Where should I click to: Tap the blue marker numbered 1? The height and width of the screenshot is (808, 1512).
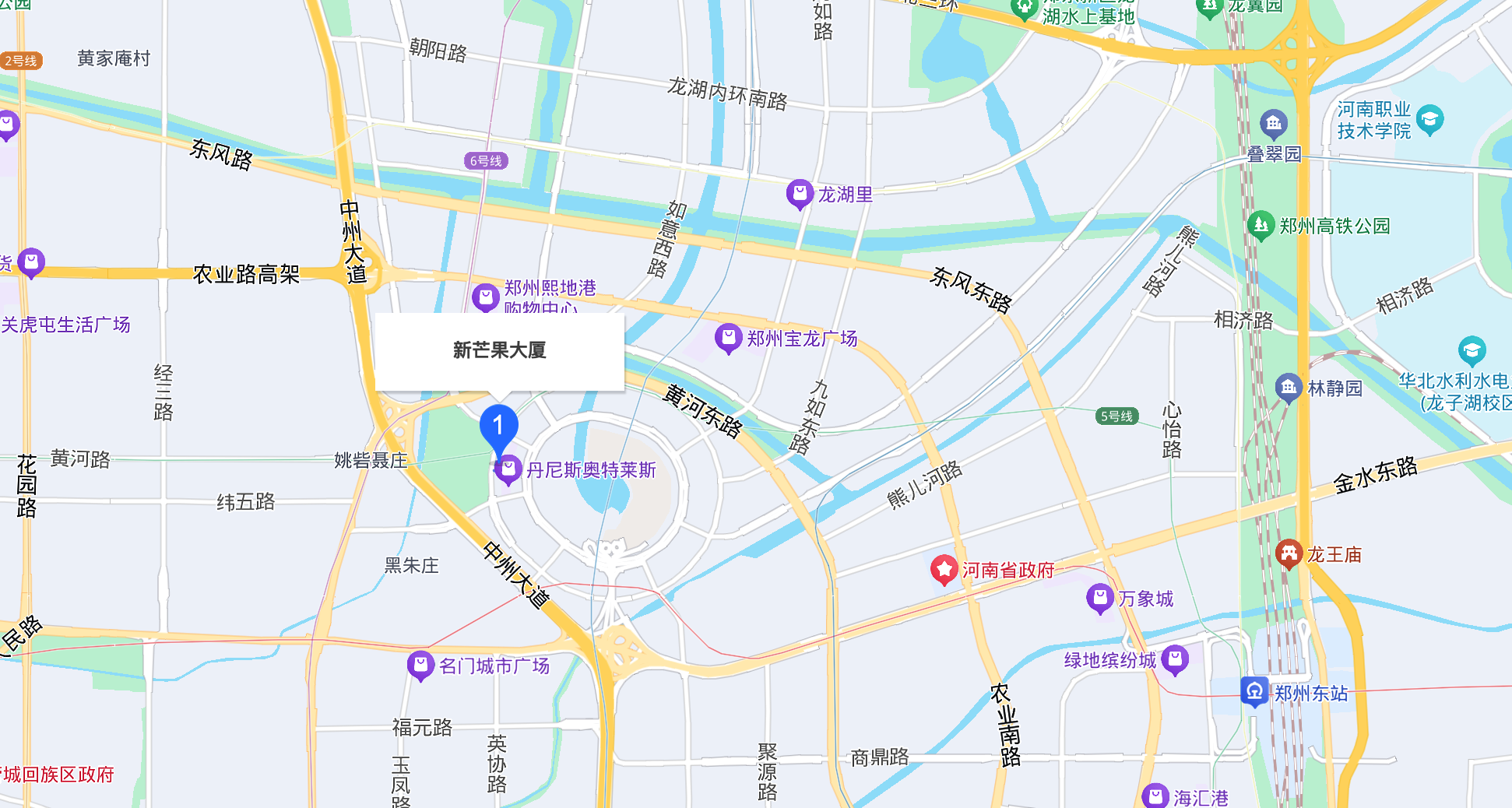(x=498, y=427)
